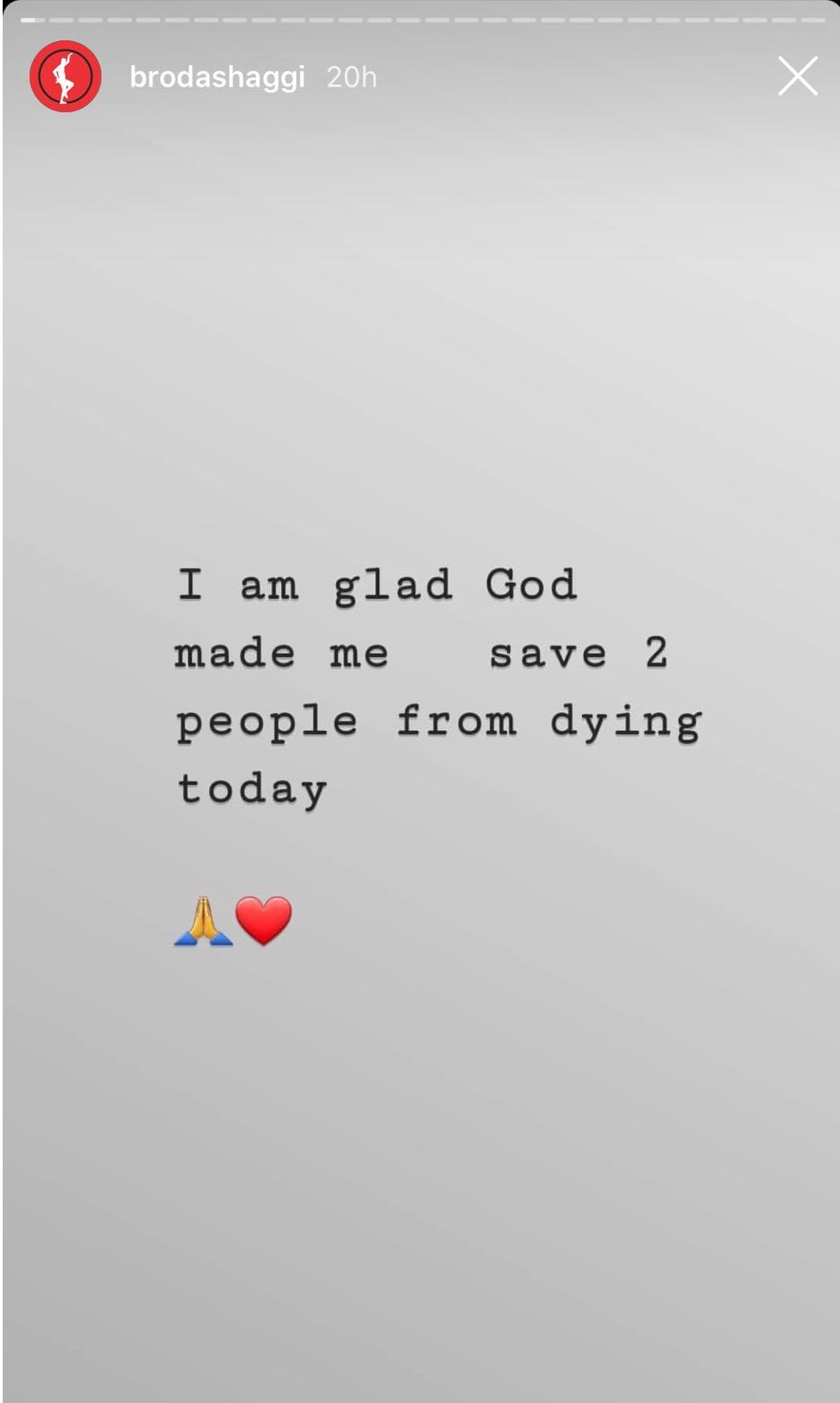
Task: Tap the brodashaggi username
Action: [x=217, y=77]
